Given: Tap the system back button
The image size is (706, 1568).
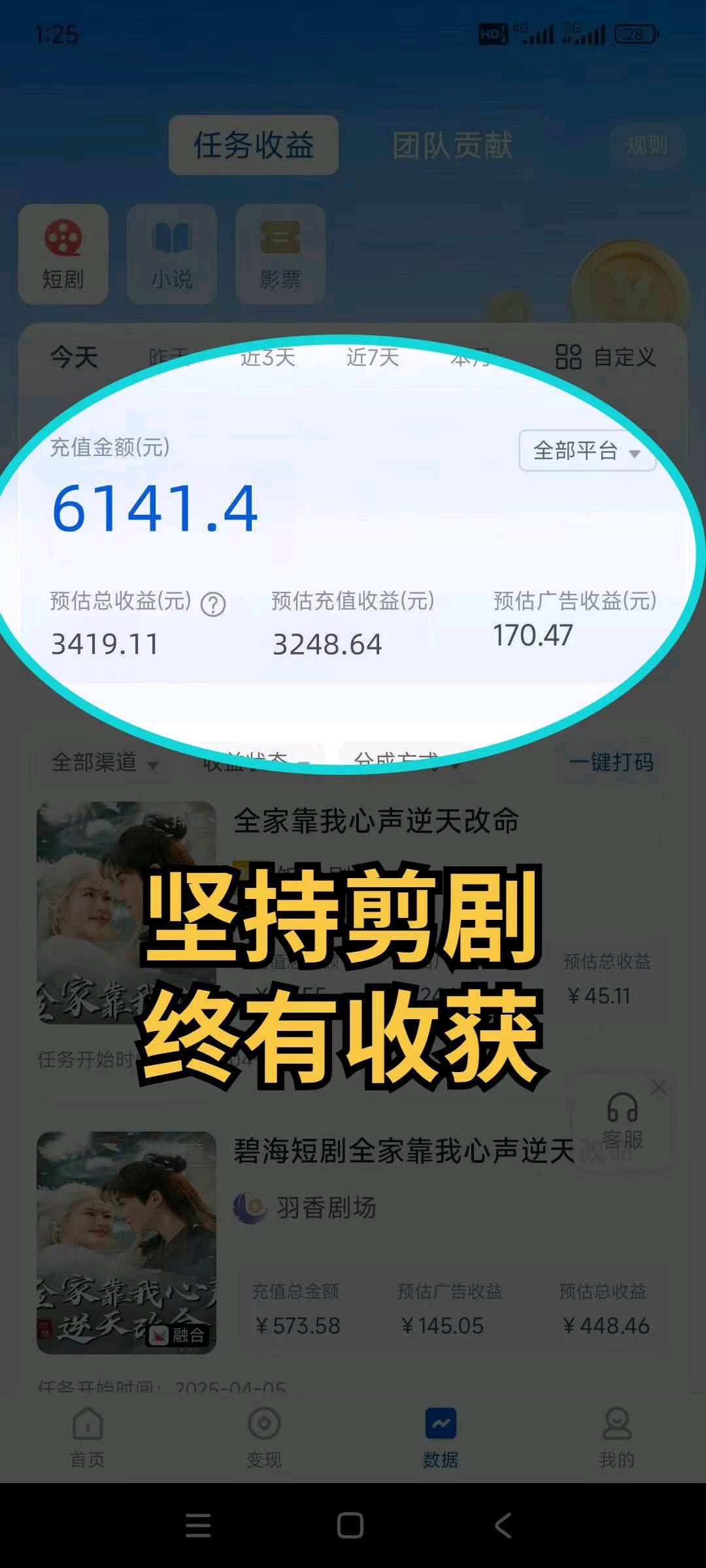Looking at the screenshot, I should pos(504,1526).
